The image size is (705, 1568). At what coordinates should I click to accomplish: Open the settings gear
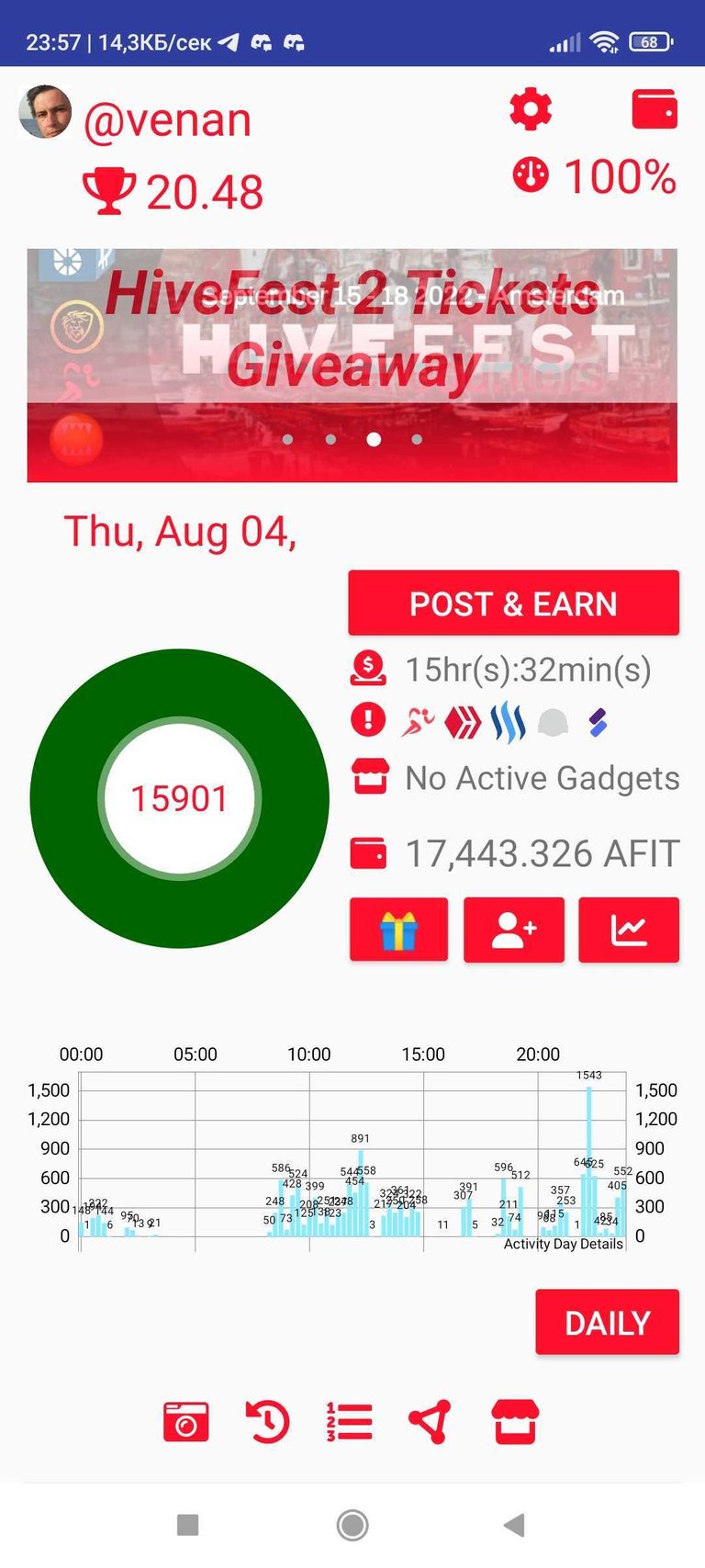pyautogui.click(x=531, y=110)
